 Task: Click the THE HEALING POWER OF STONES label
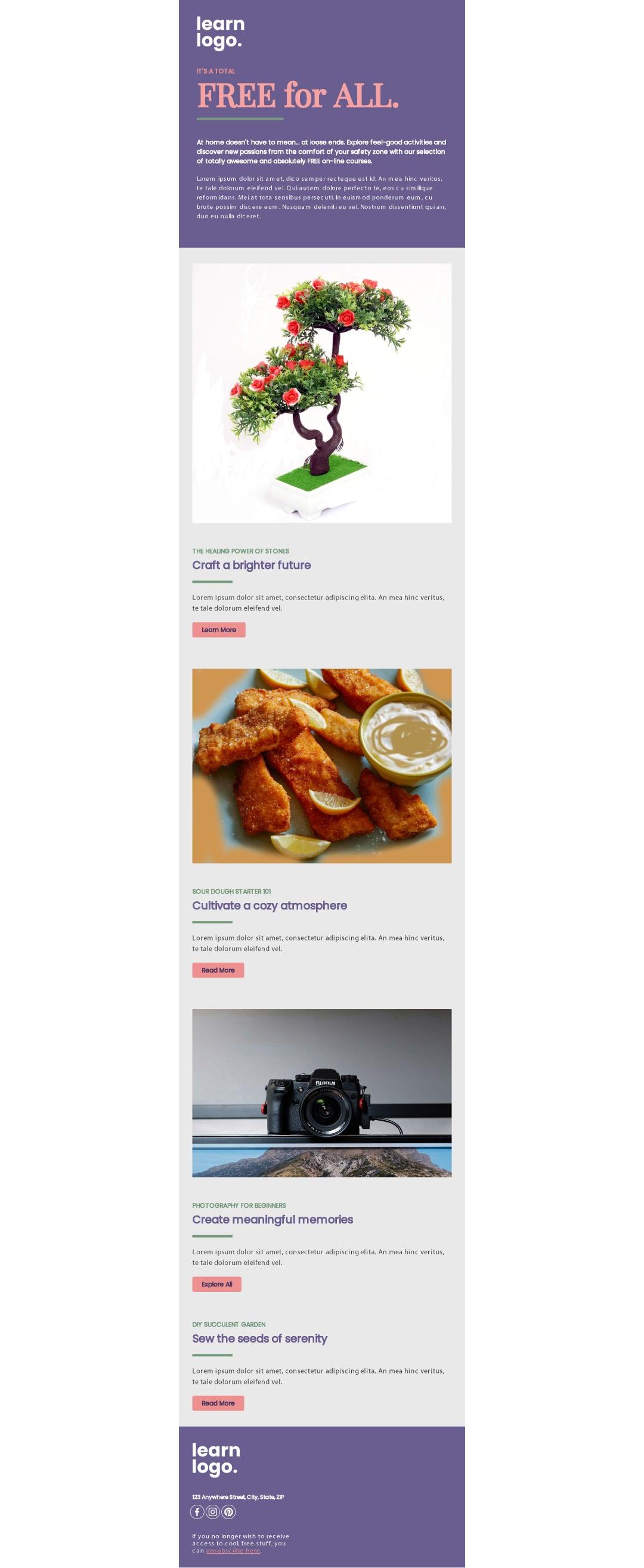pyautogui.click(x=241, y=550)
